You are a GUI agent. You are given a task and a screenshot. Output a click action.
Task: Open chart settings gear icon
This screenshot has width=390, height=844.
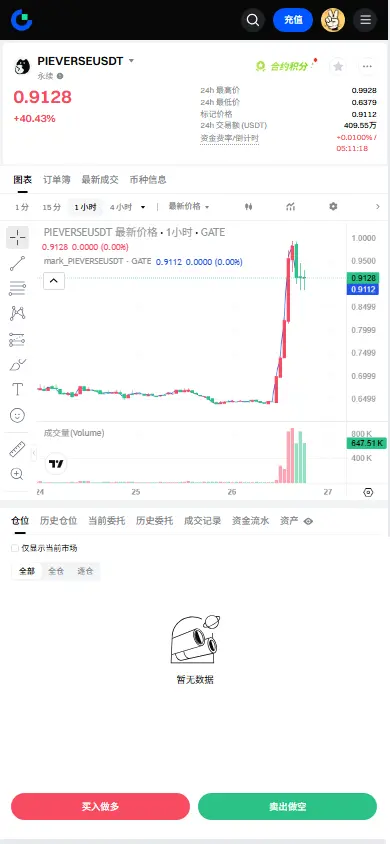click(x=333, y=207)
